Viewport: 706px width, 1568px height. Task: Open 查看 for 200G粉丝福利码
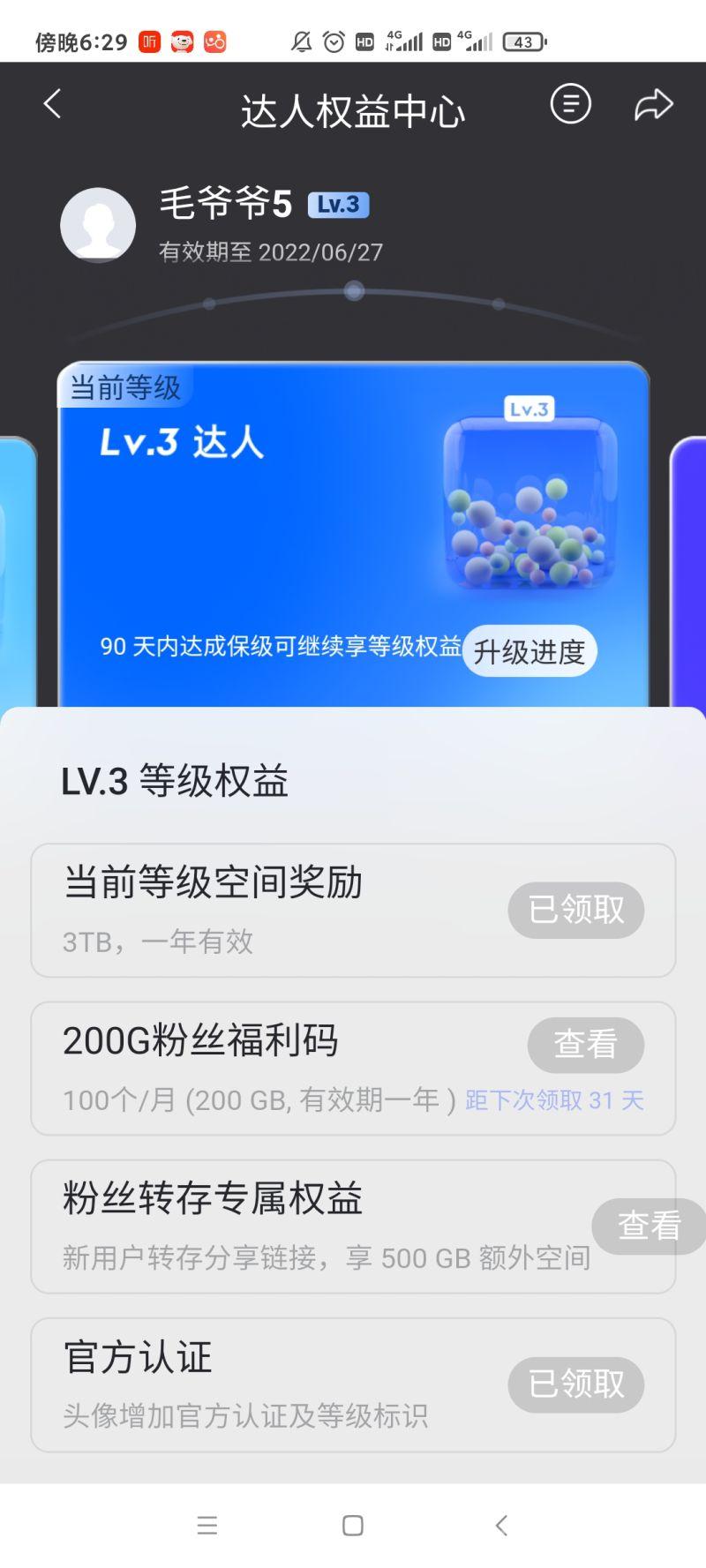[585, 1045]
